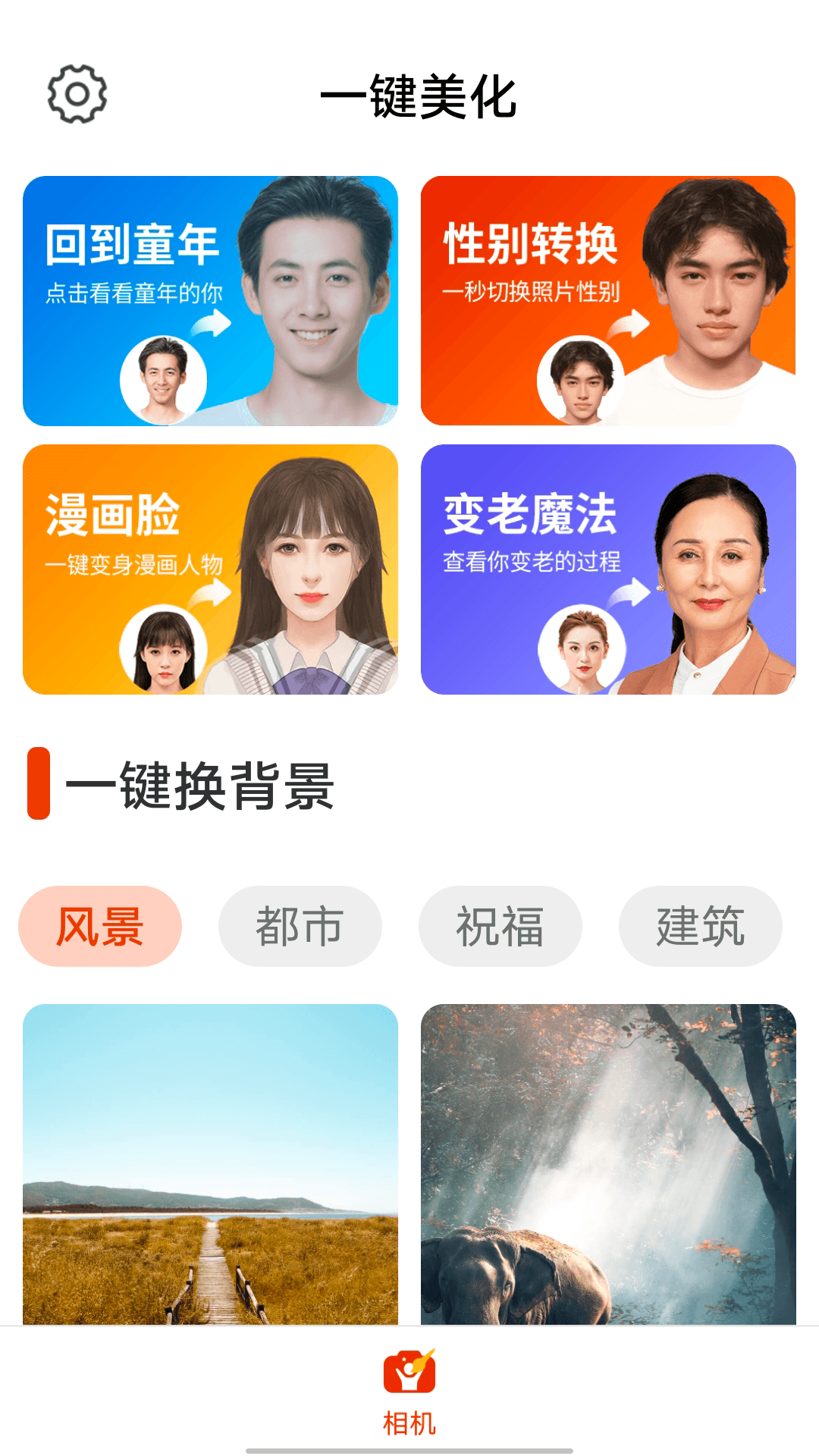Choose the grassland boardwalk background

coord(210,1164)
